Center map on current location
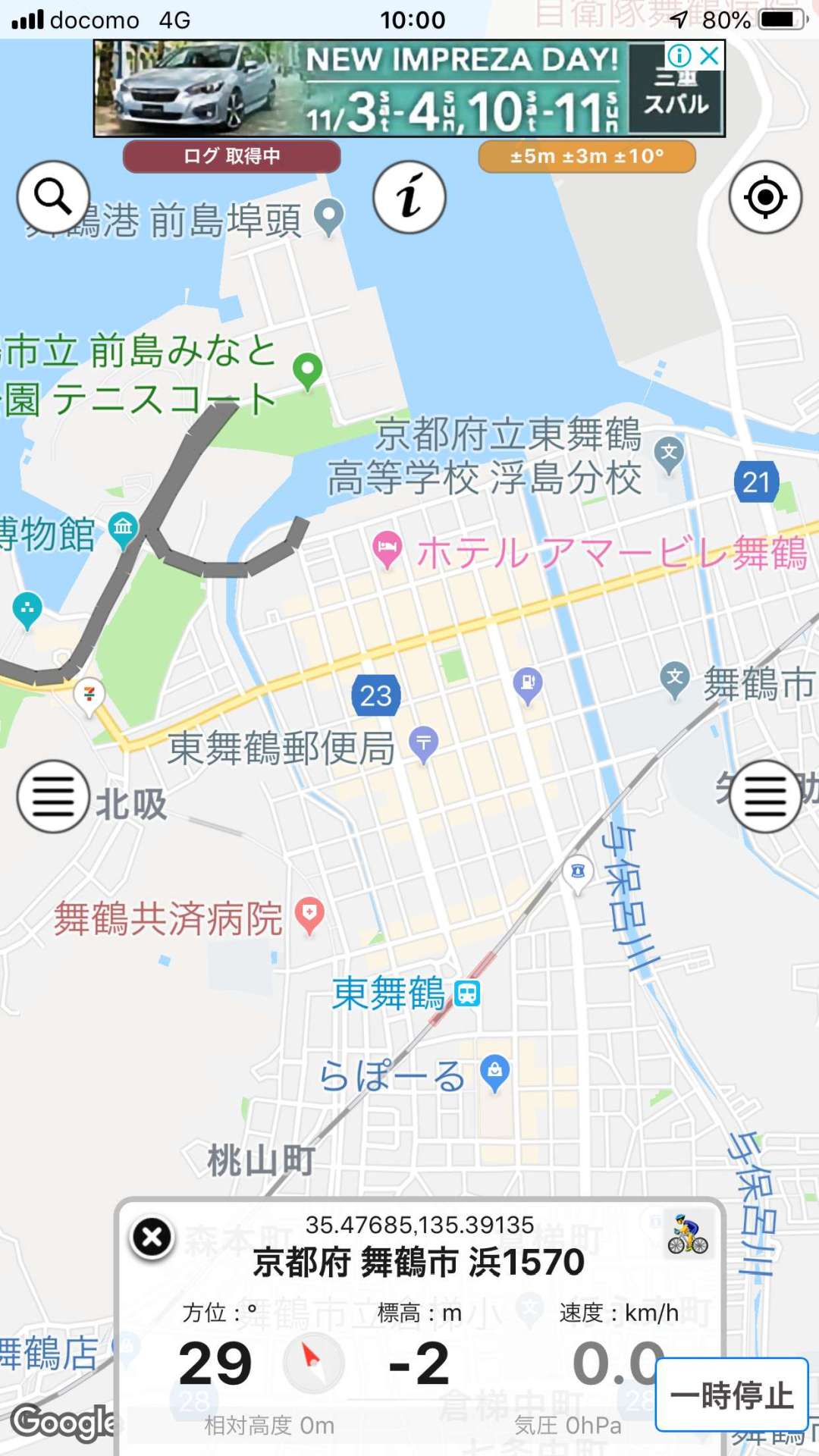Screen dimensions: 819x1456 click(x=765, y=197)
